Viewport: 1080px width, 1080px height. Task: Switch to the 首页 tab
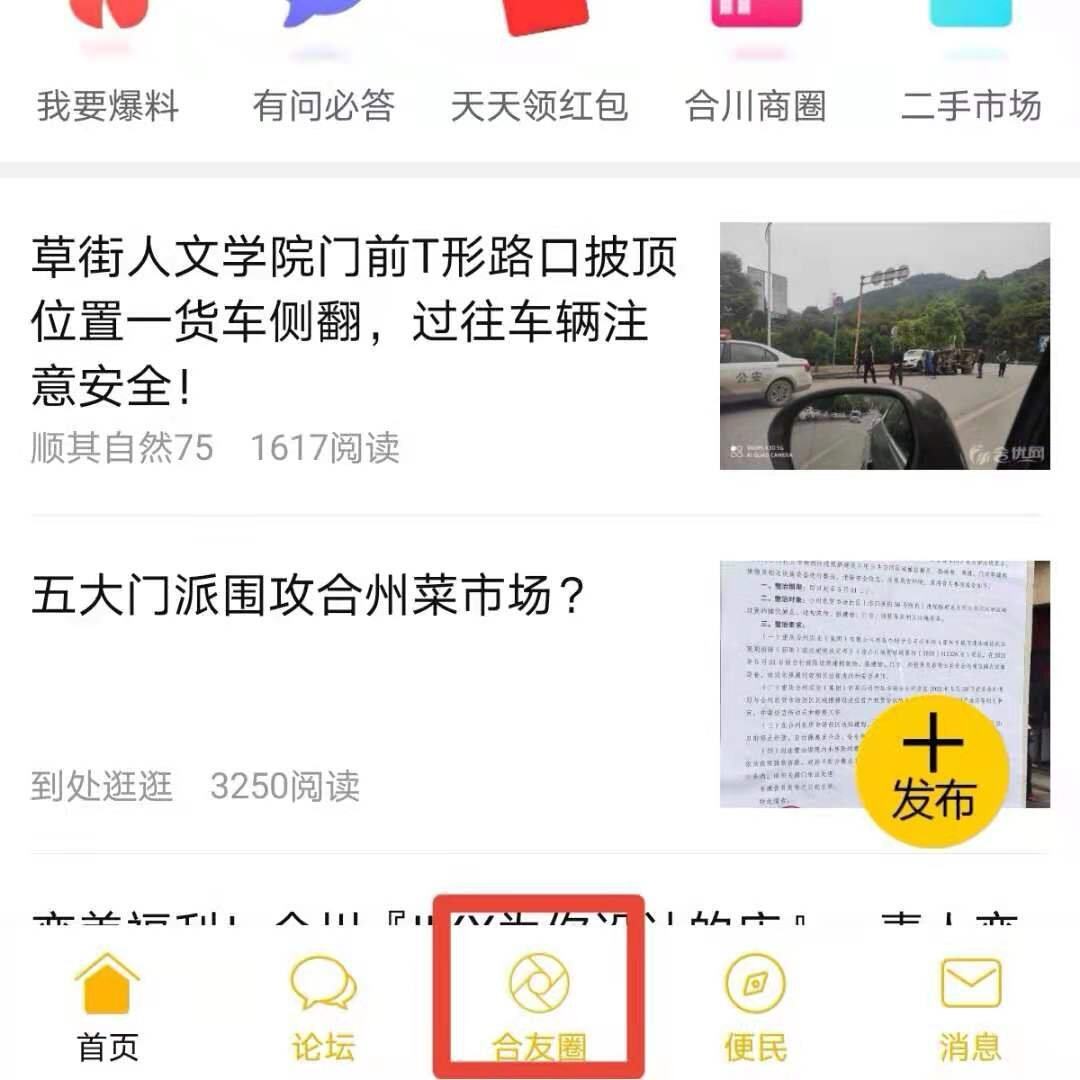click(108, 1005)
